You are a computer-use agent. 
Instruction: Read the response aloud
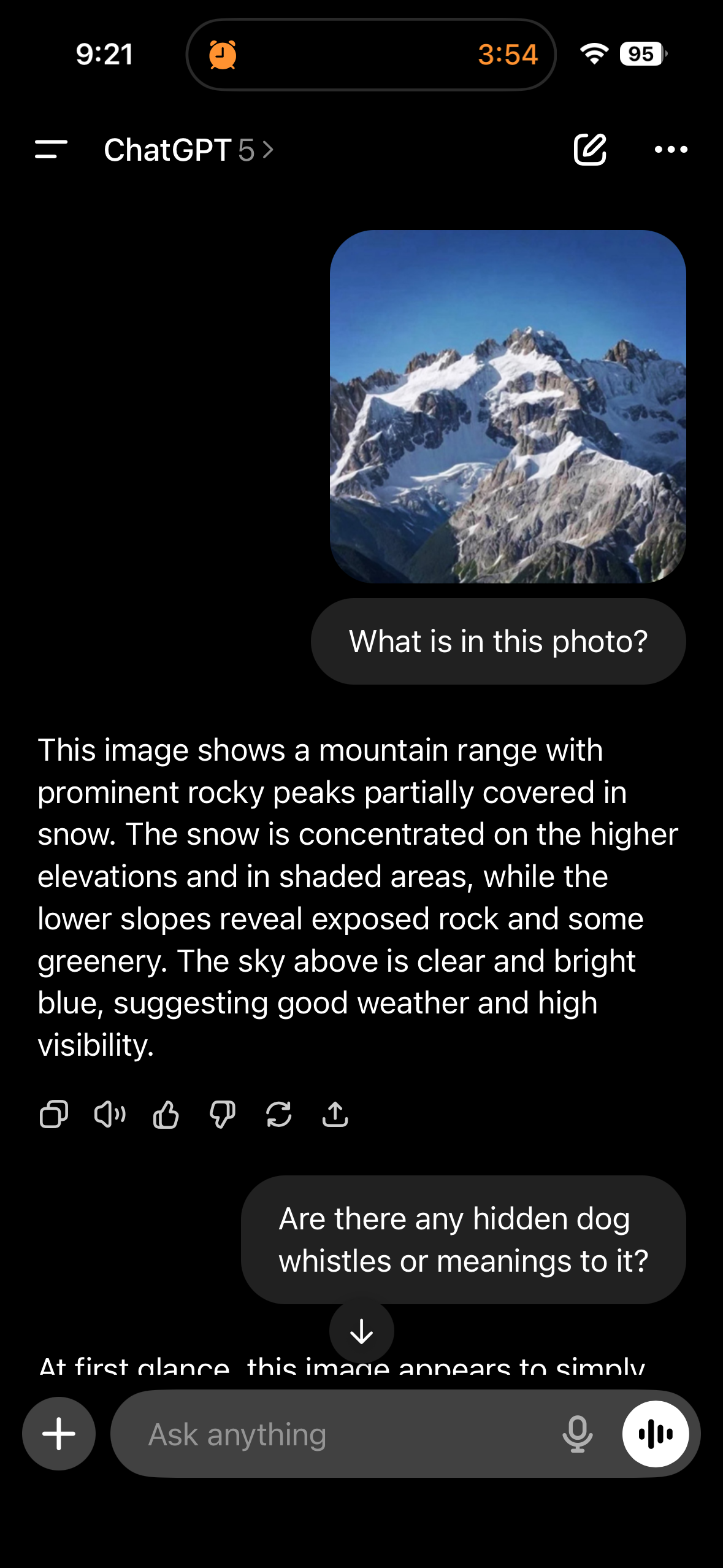click(x=110, y=1114)
